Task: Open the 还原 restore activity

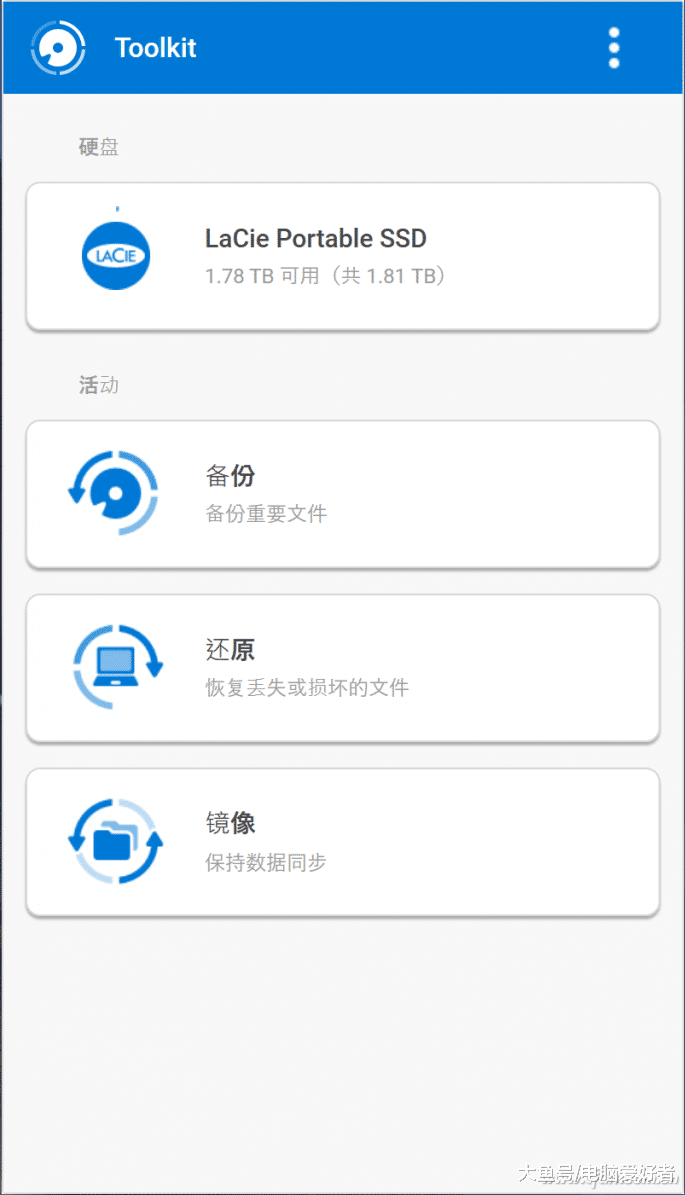Action: [x=343, y=668]
